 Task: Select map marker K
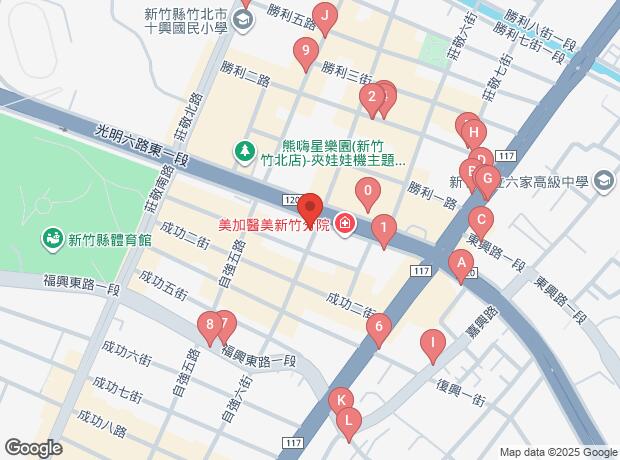pyautogui.click(x=341, y=401)
